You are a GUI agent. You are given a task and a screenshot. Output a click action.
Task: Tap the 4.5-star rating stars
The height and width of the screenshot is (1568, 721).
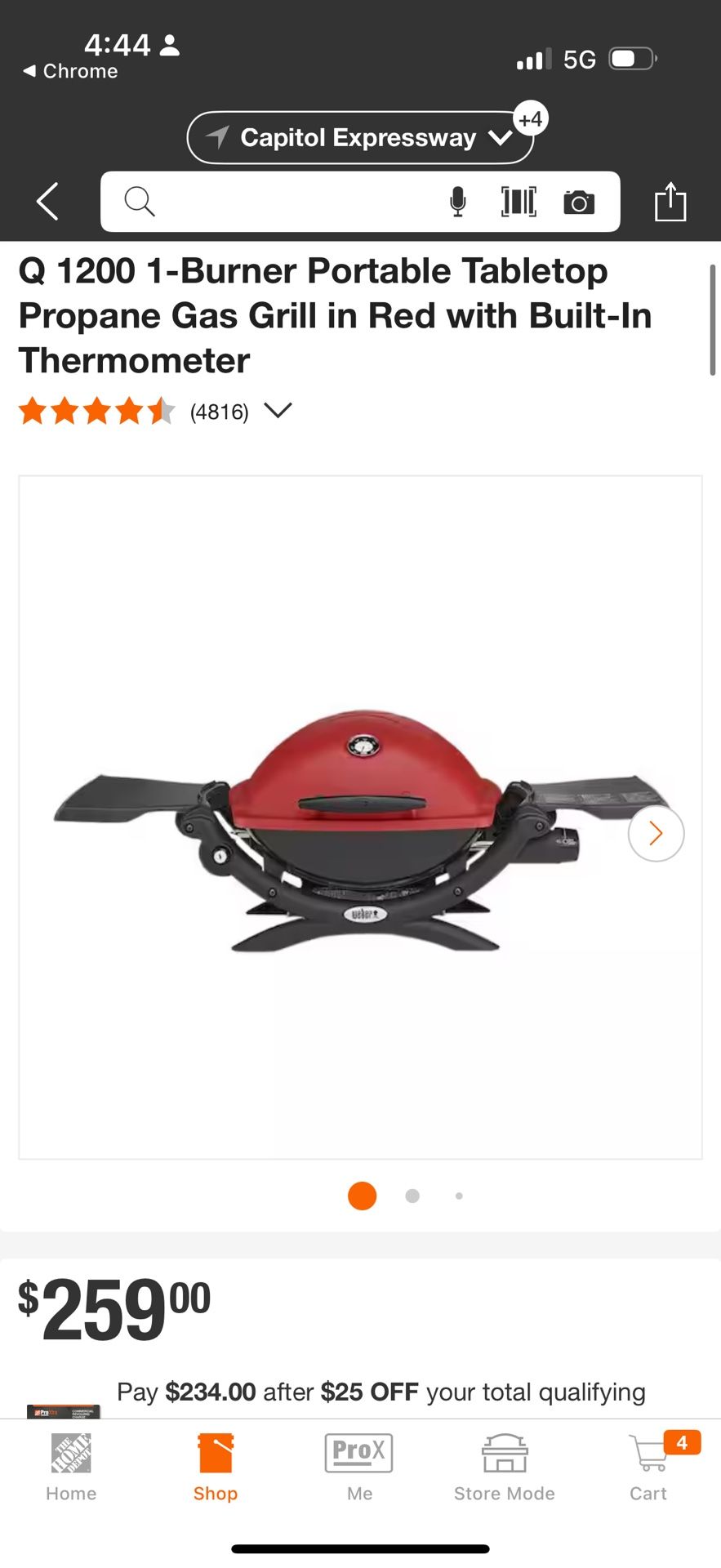[x=96, y=412]
